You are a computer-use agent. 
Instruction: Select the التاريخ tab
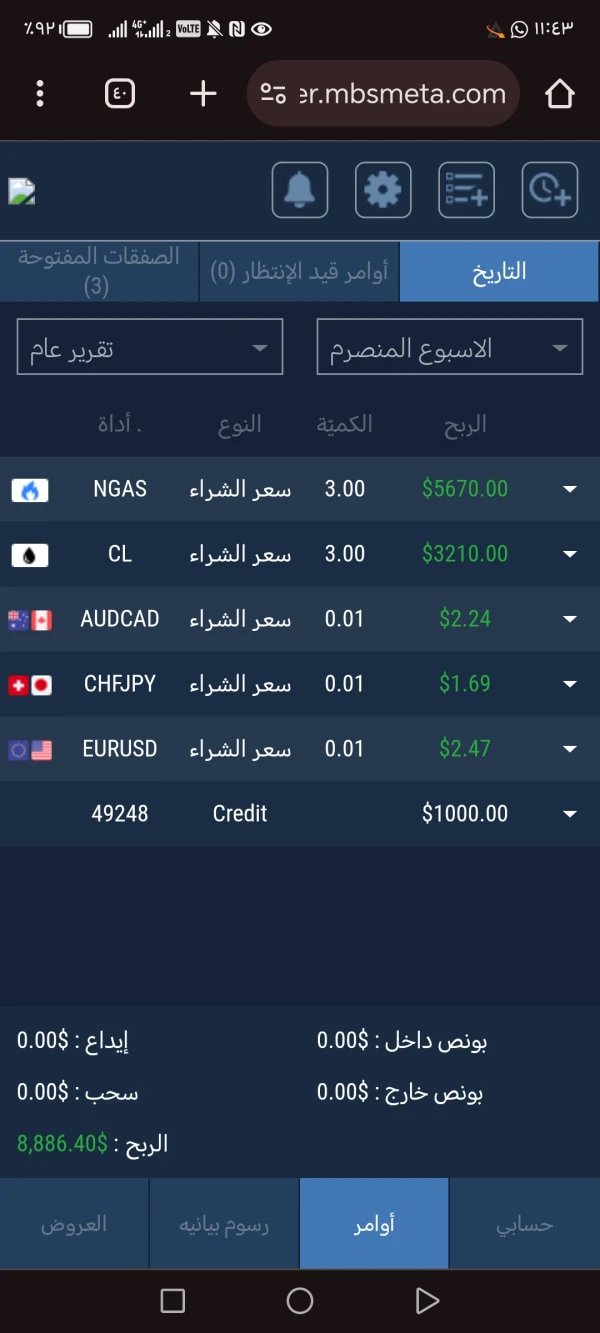pos(499,271)
